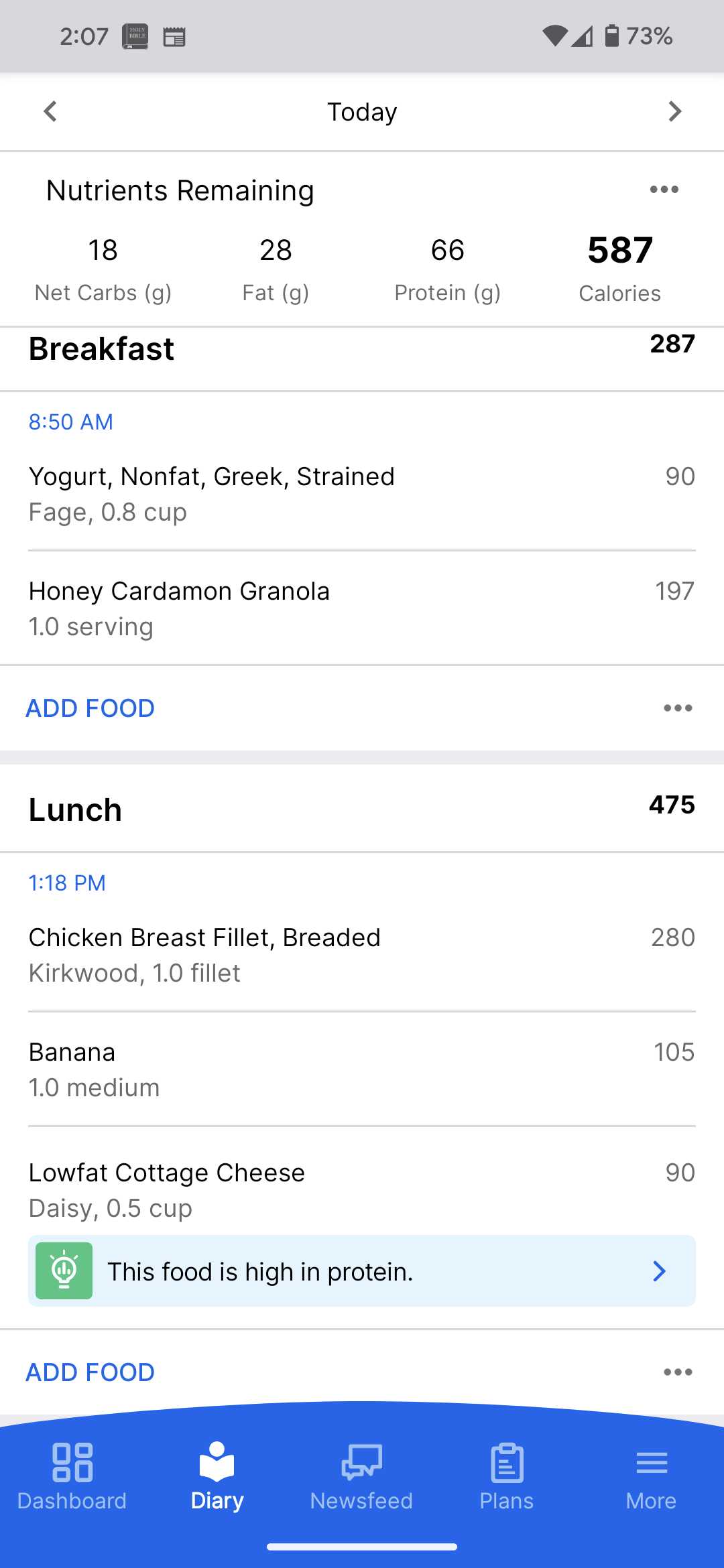724x1568 pixels.
Task: Select the Honey Cardamon Granola entry
Action: tap(178, 590)
